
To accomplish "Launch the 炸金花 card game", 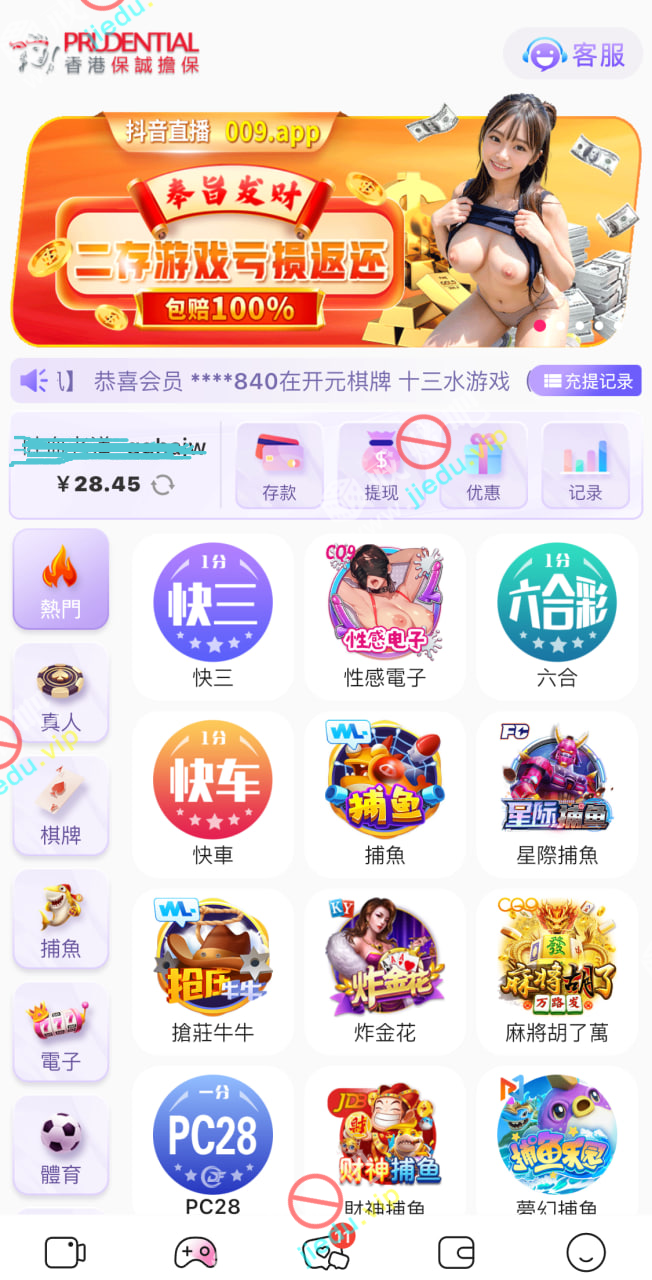I will 385,970.
